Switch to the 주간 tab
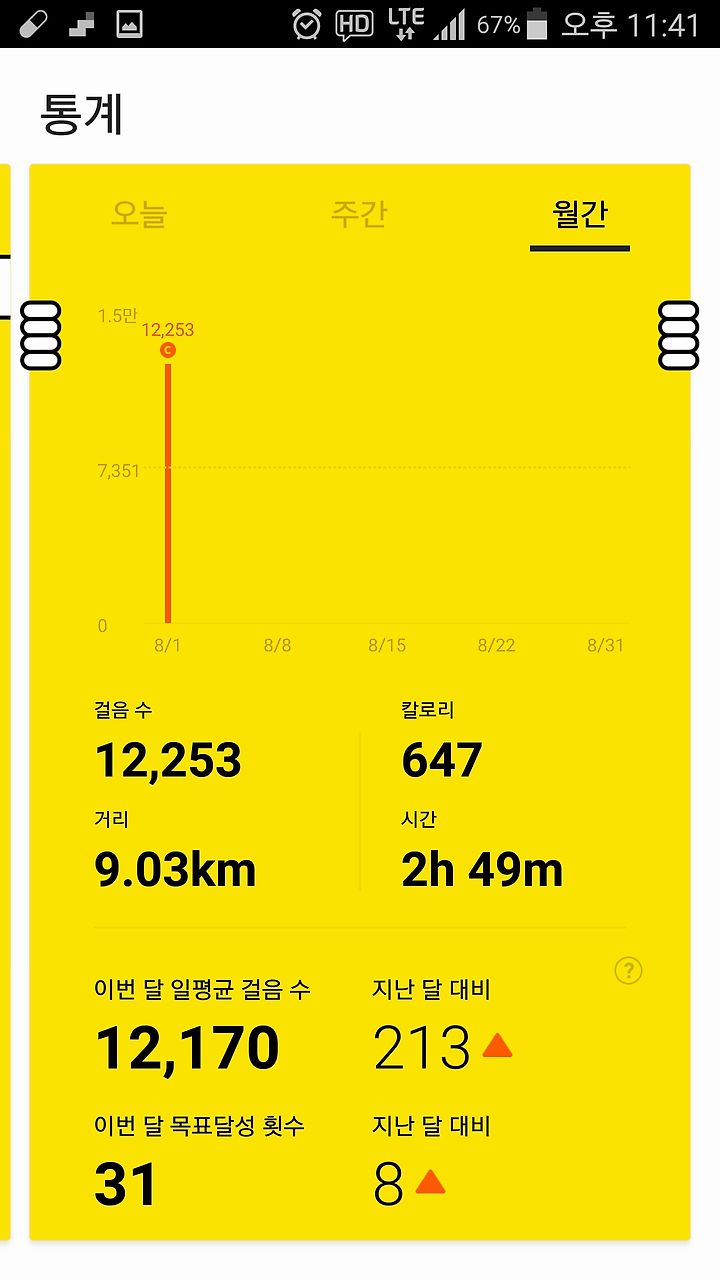This screenshot has width=720, height=1280. pos(359,214)
